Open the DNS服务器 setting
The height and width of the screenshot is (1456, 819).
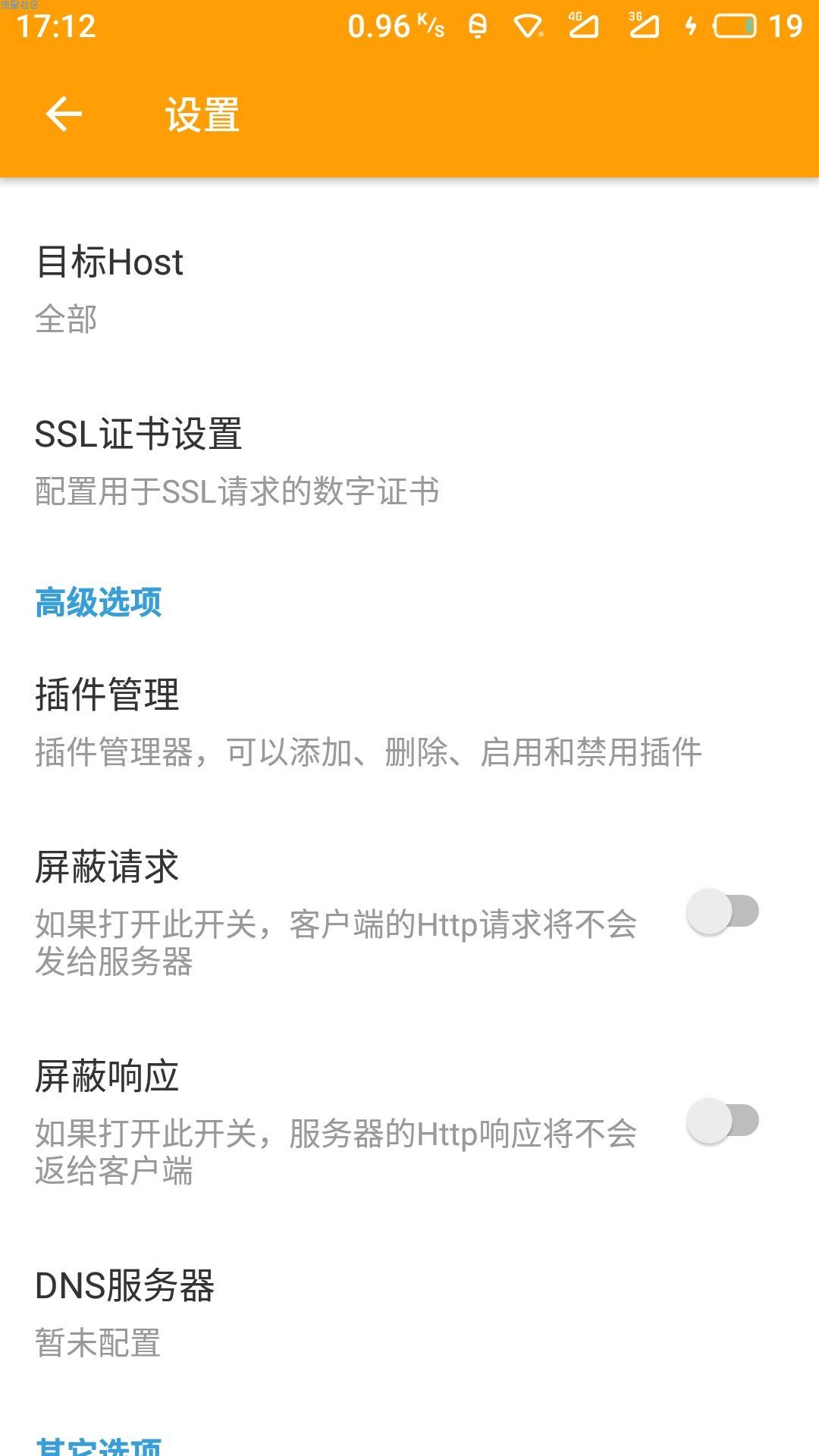click(409, 1313)
